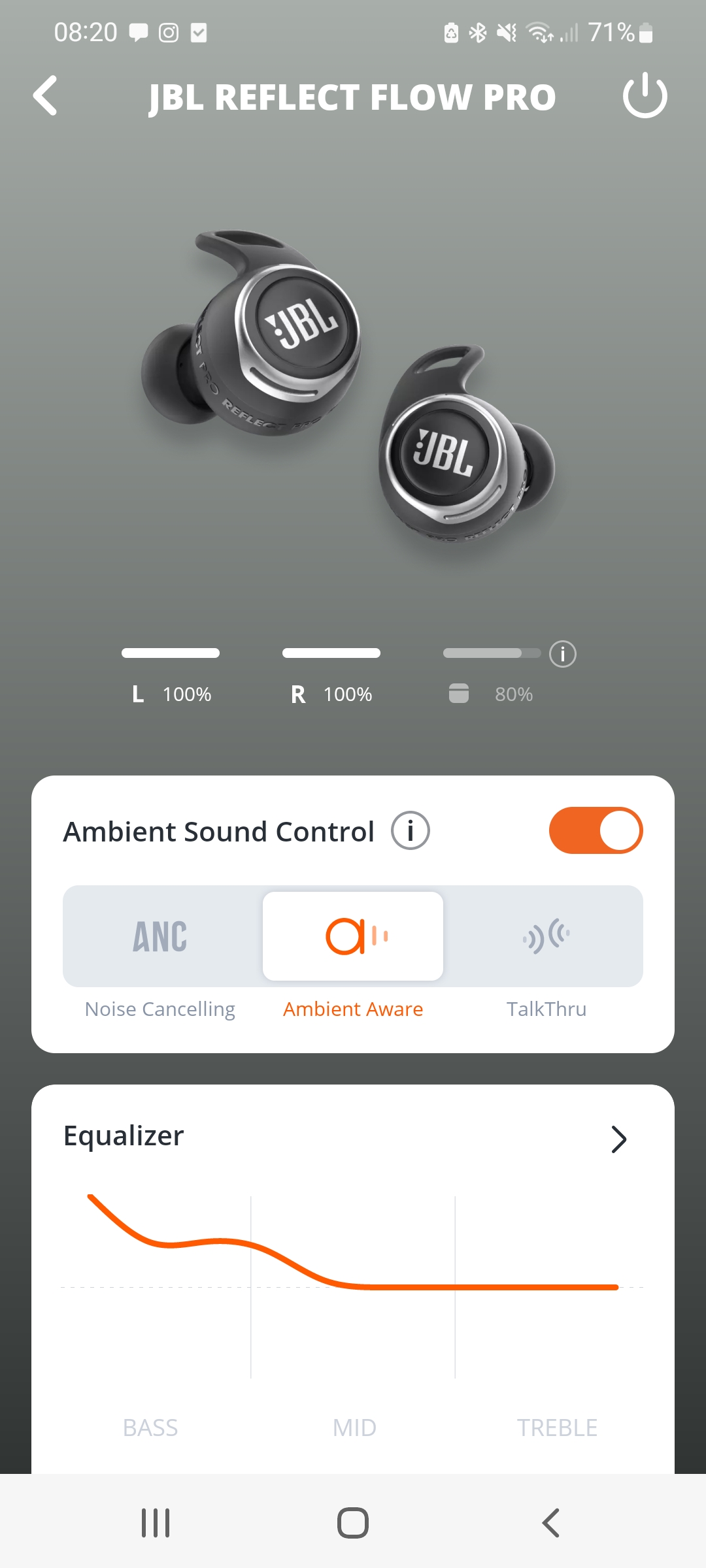
Task: Open the system recent apps view
Action: coord(156,1523)
